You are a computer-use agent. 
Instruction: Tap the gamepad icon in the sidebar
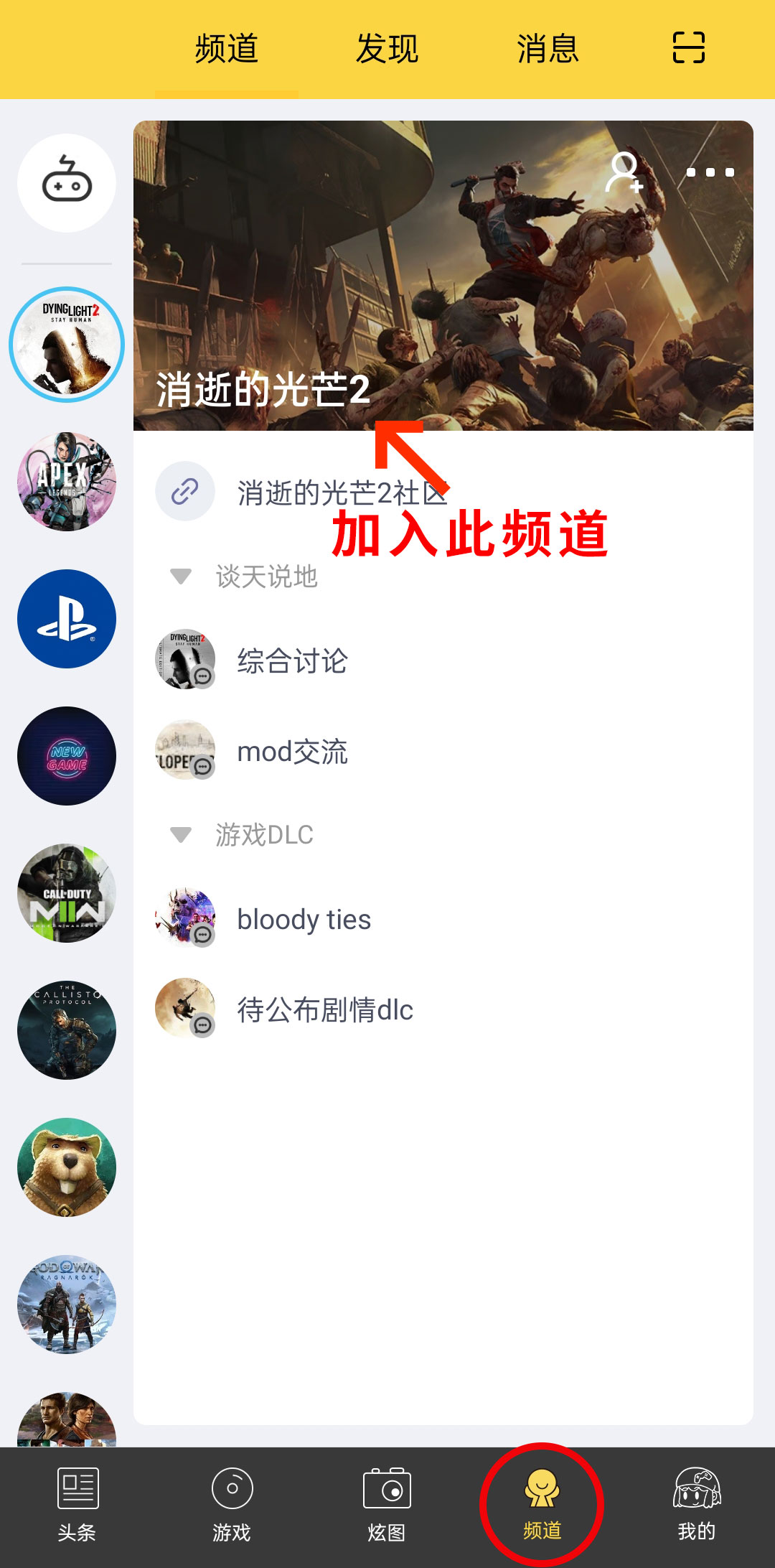[x=67, y=183]
